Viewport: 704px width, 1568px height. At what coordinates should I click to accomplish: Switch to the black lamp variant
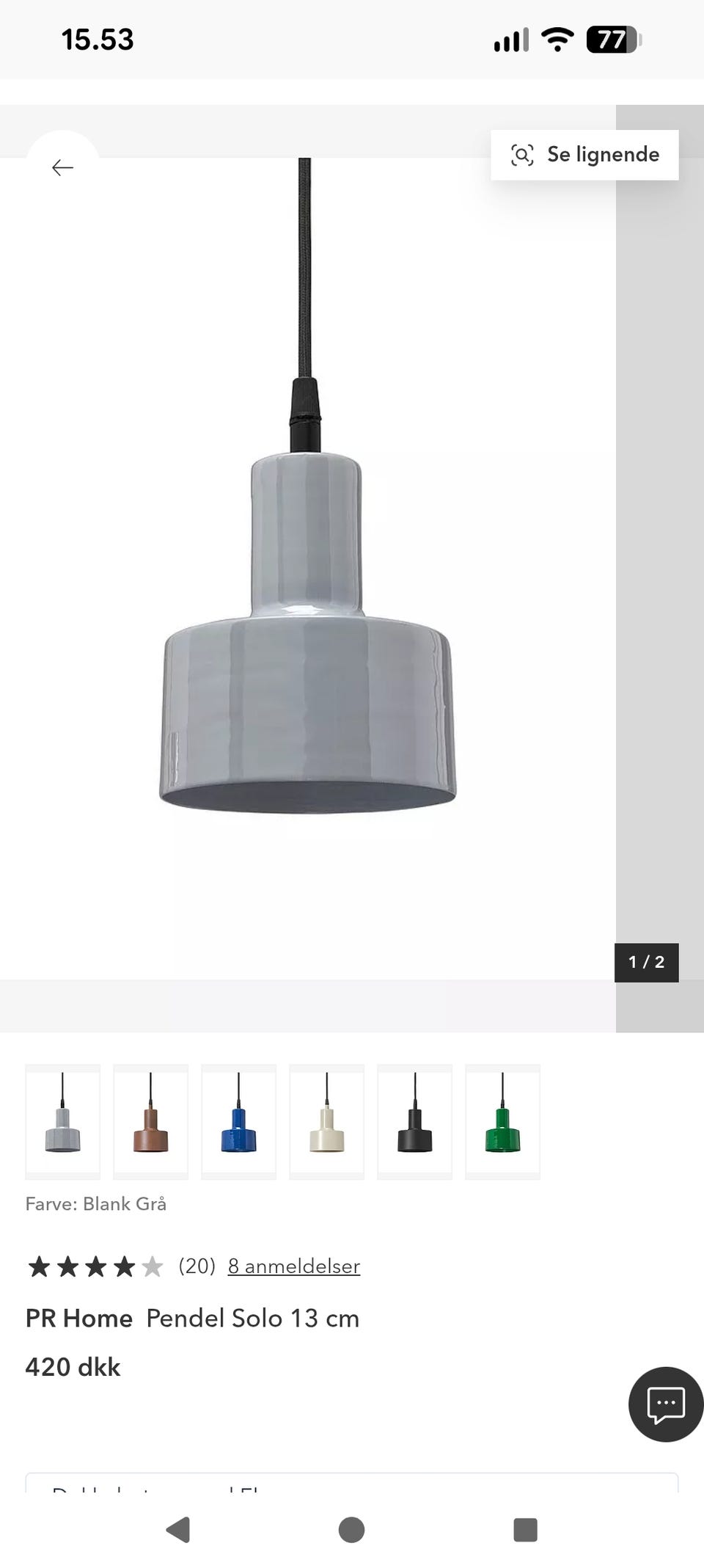coord(415,1122)
